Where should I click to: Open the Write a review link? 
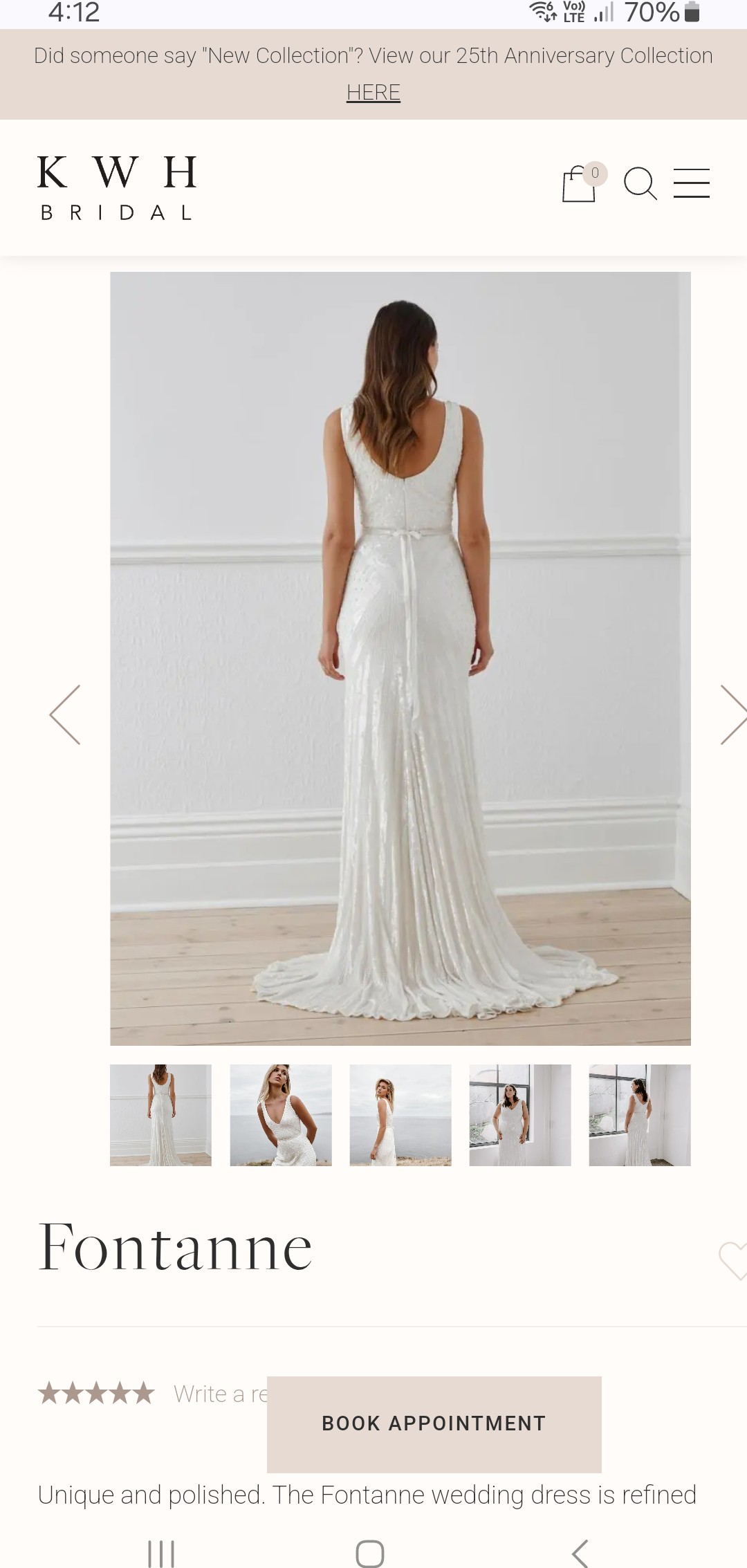221,1394
